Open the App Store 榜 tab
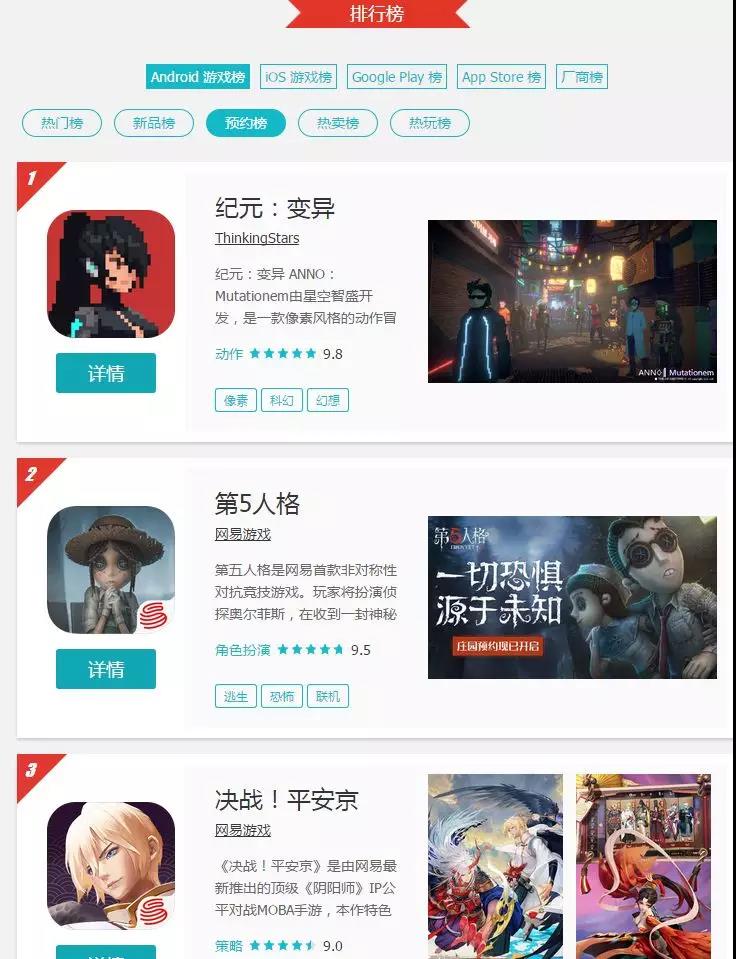The height and width of the screenshot is (959, 736). (x=501, y=77)
